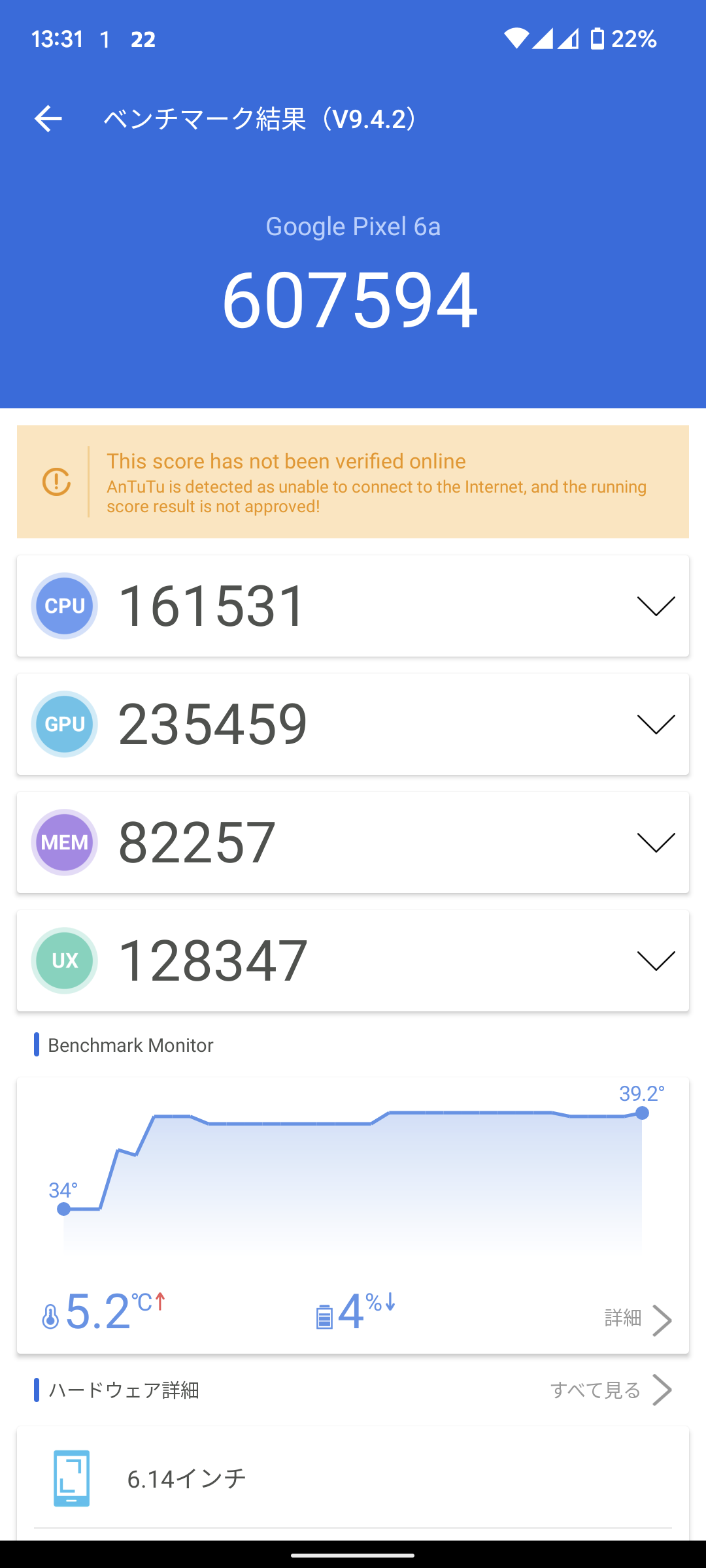
Task: Expand the UX score details
Action: (x=655, y=961)
